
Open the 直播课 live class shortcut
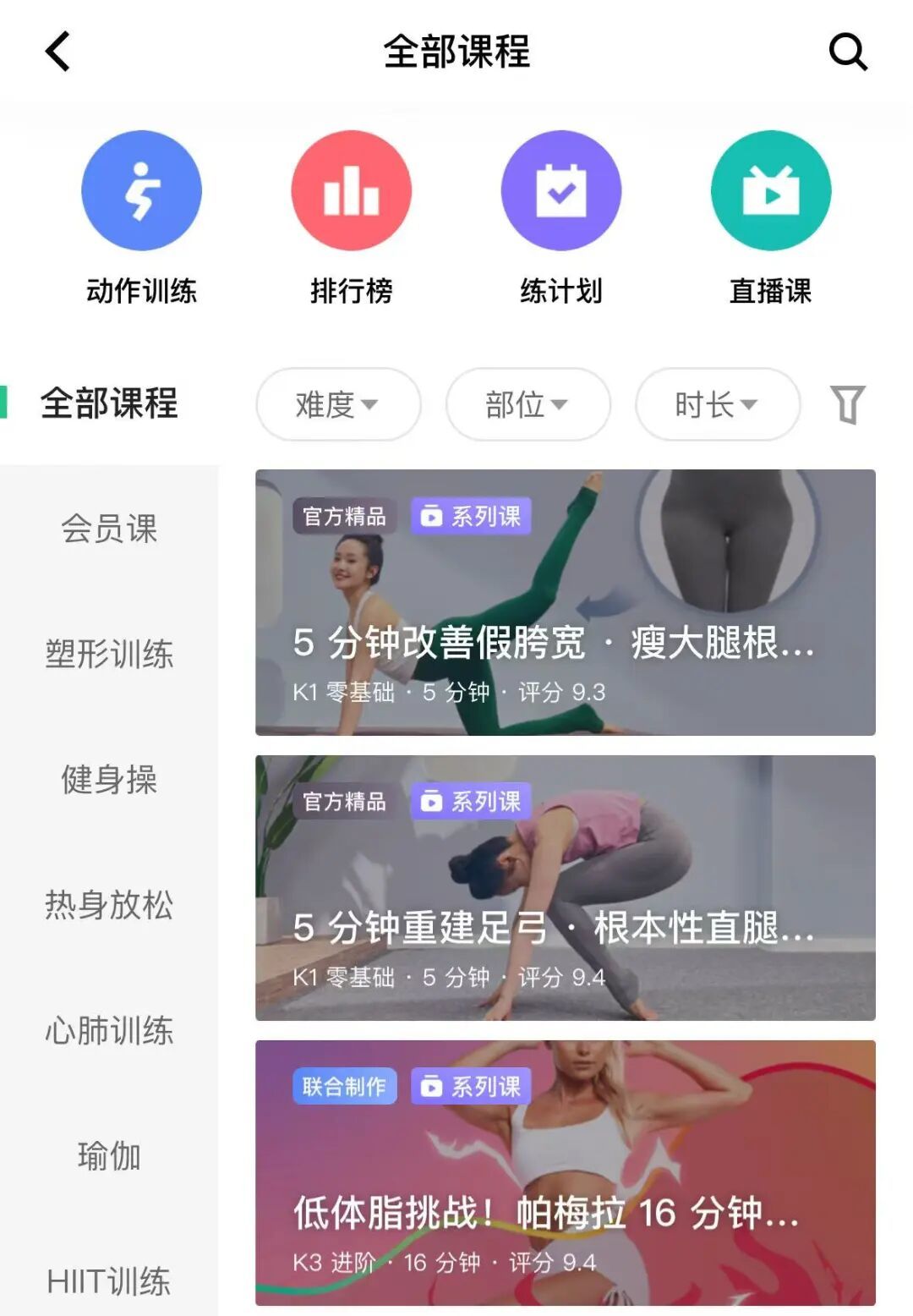coord(770,218)
